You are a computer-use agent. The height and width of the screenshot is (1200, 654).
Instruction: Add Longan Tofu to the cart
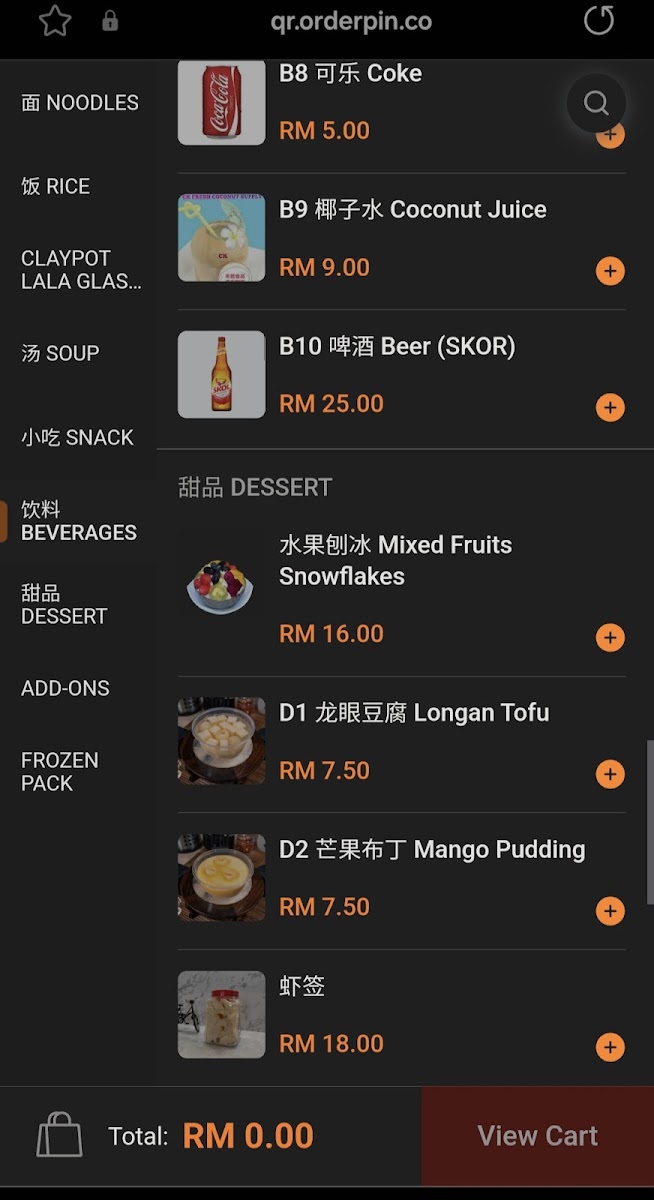pos(610,774)
